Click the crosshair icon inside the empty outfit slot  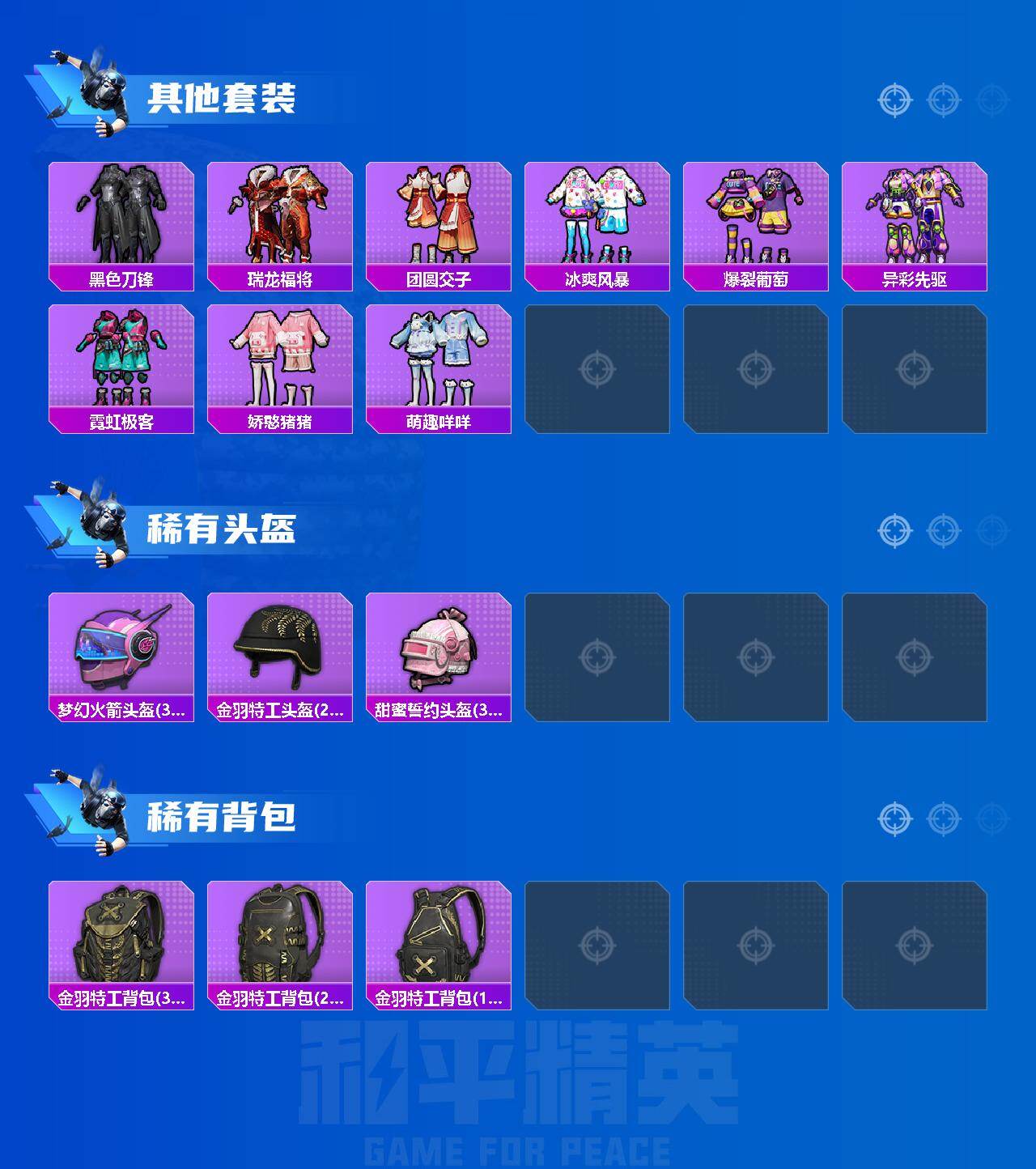599,368
